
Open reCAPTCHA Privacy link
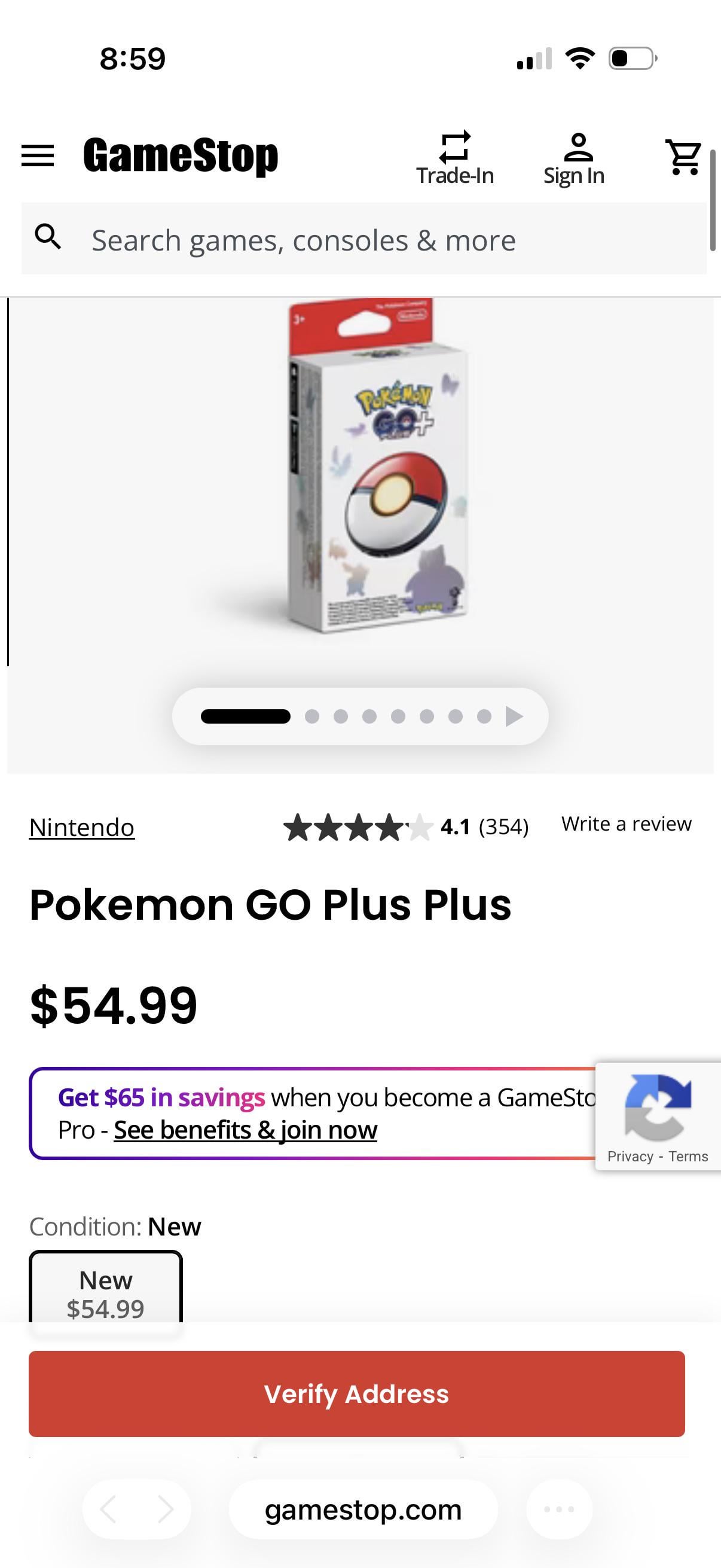[x=630, y=1157]
